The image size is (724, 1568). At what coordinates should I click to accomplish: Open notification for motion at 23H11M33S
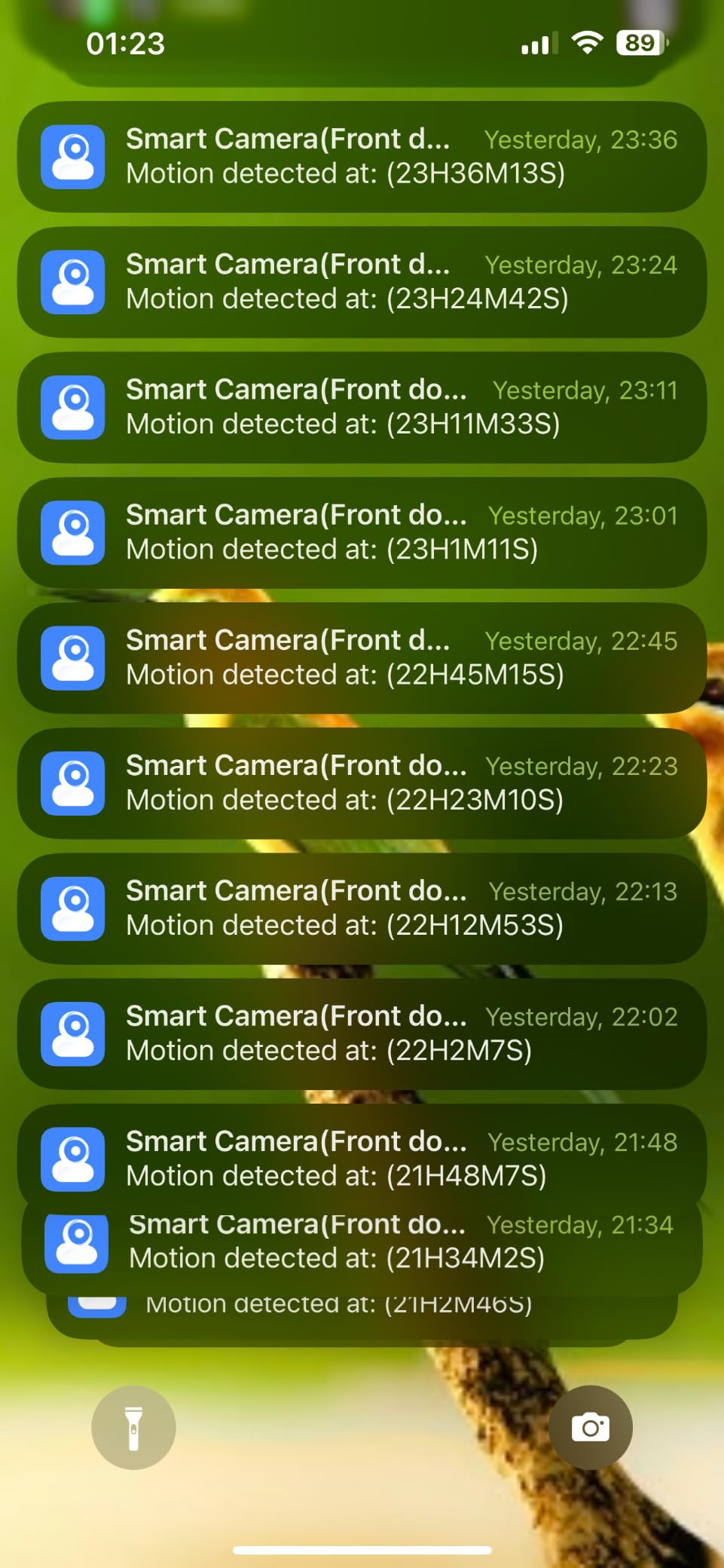point(362,407)
